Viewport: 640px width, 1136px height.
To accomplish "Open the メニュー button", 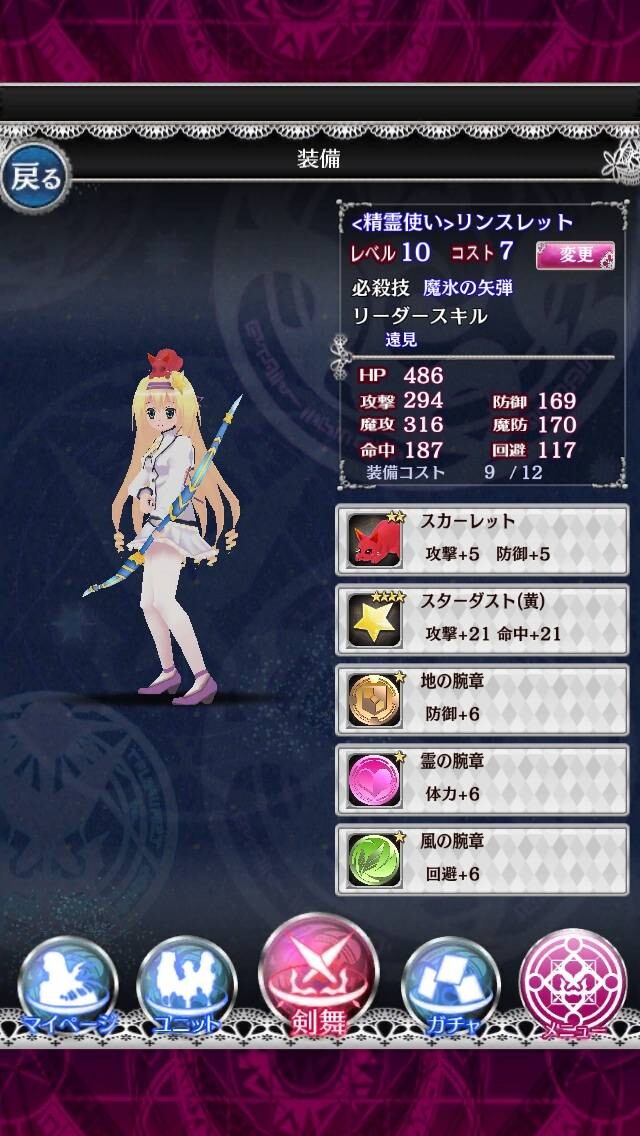I will click(x=573, y=985).
